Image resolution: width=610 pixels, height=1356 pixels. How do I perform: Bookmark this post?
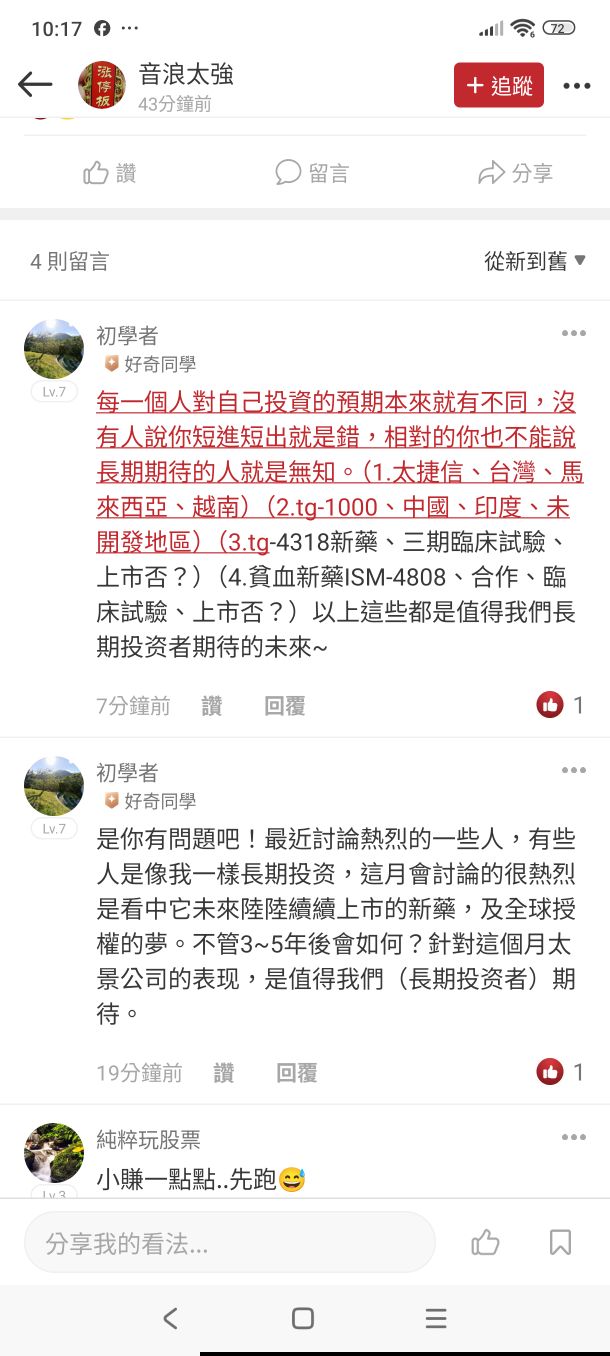click(560, 1243)
